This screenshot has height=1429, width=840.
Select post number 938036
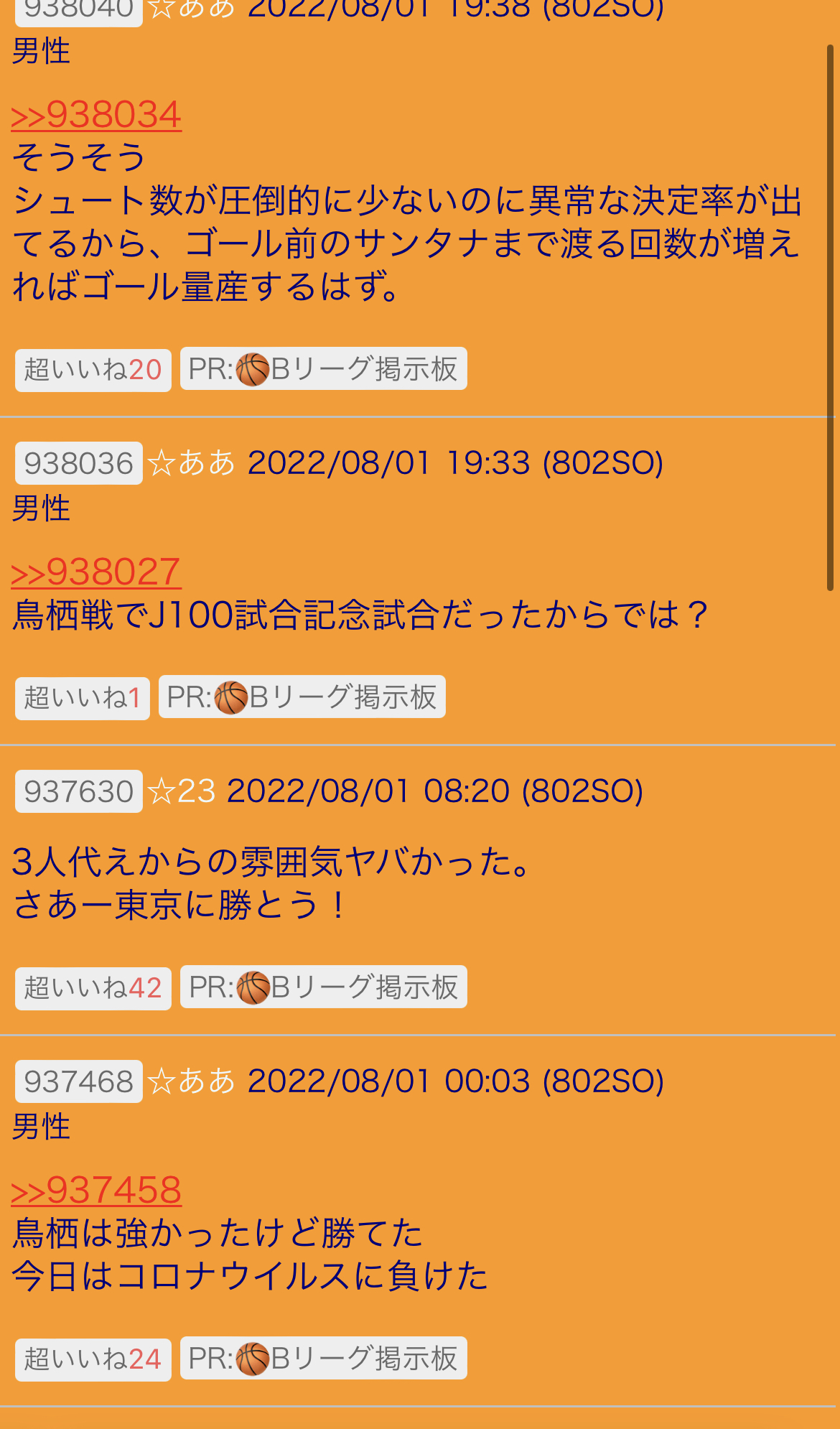[79, 463]
